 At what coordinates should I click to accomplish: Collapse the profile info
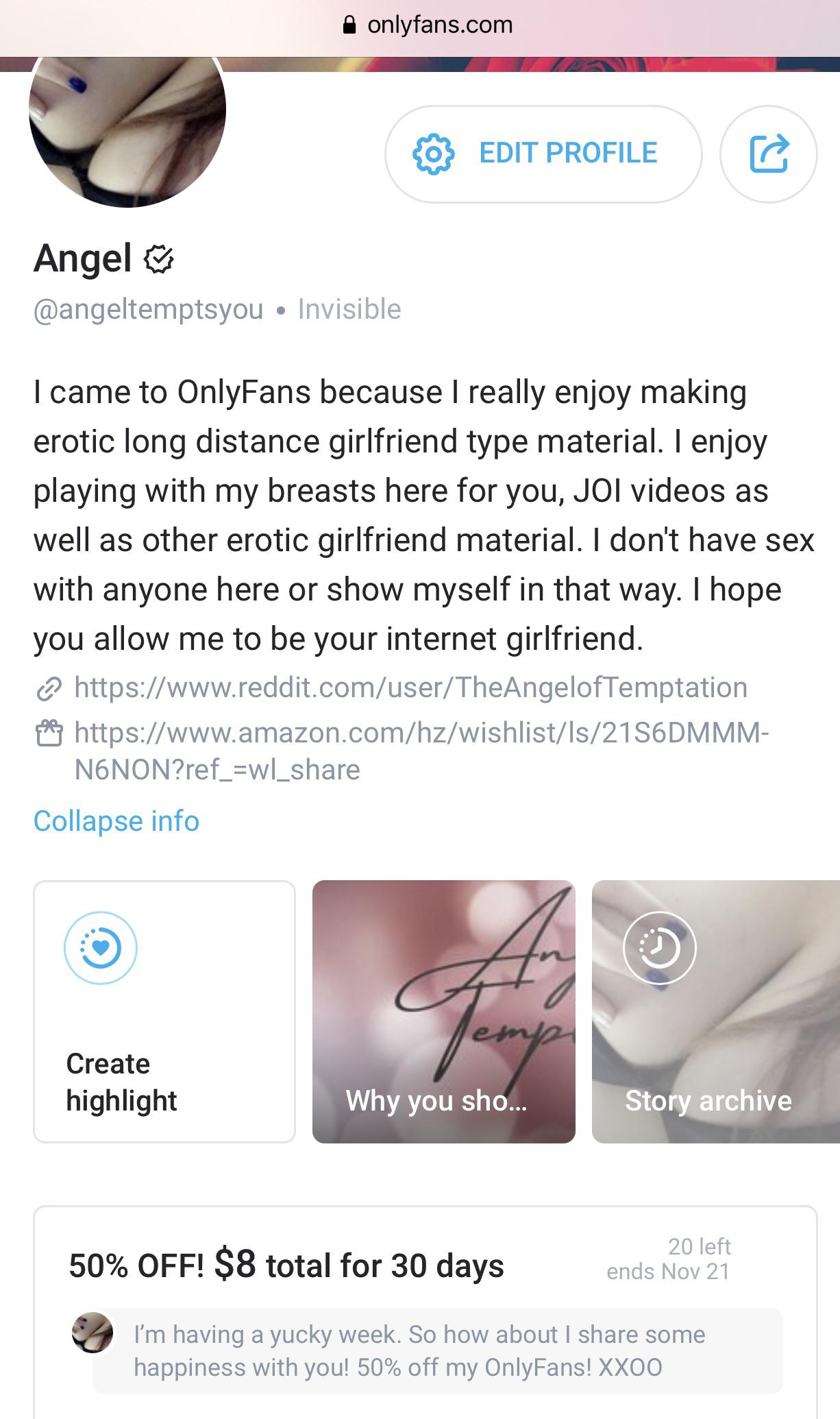(116, 821)
